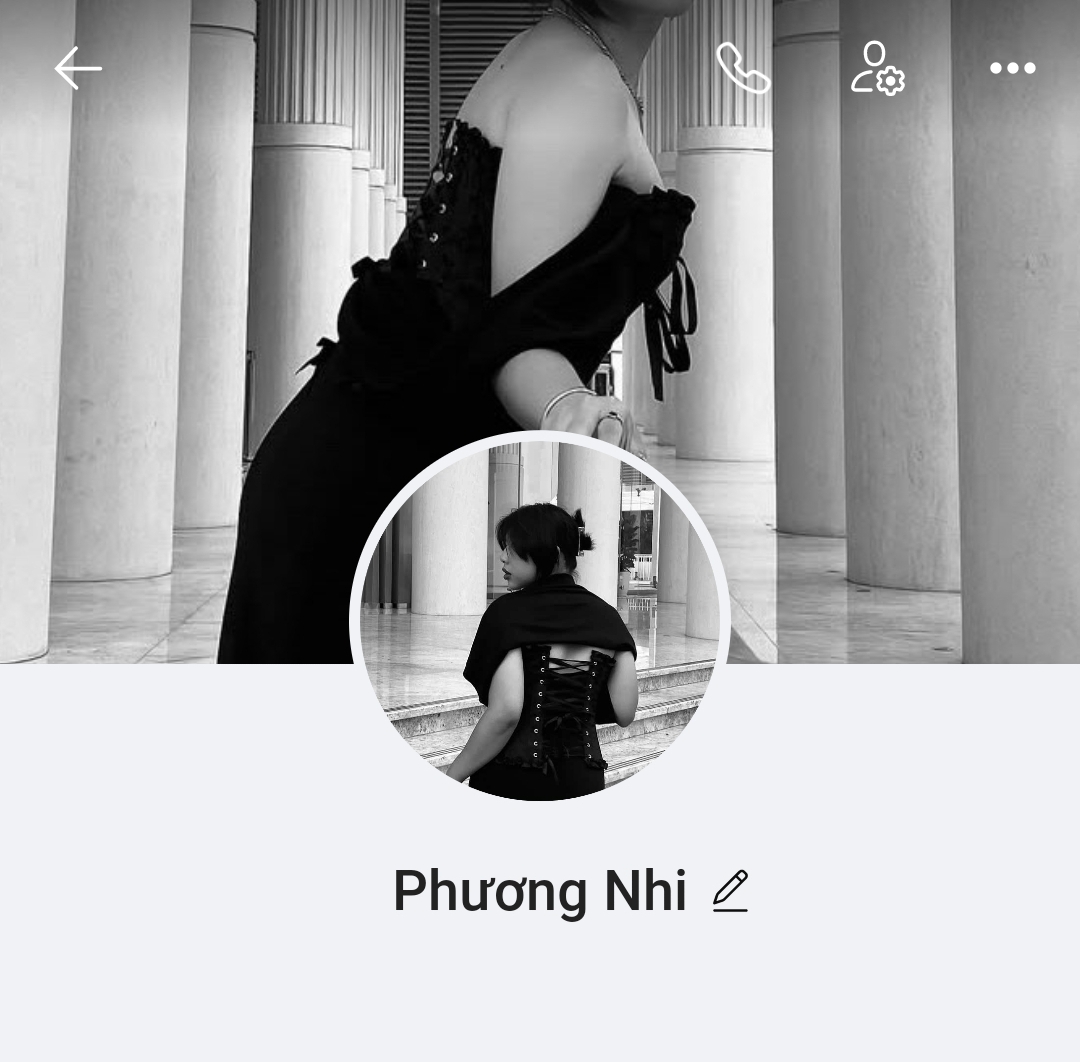Screen dimensions: 1080x1062
Task: Open the three-dot overflow menu
Action: 1012,68
